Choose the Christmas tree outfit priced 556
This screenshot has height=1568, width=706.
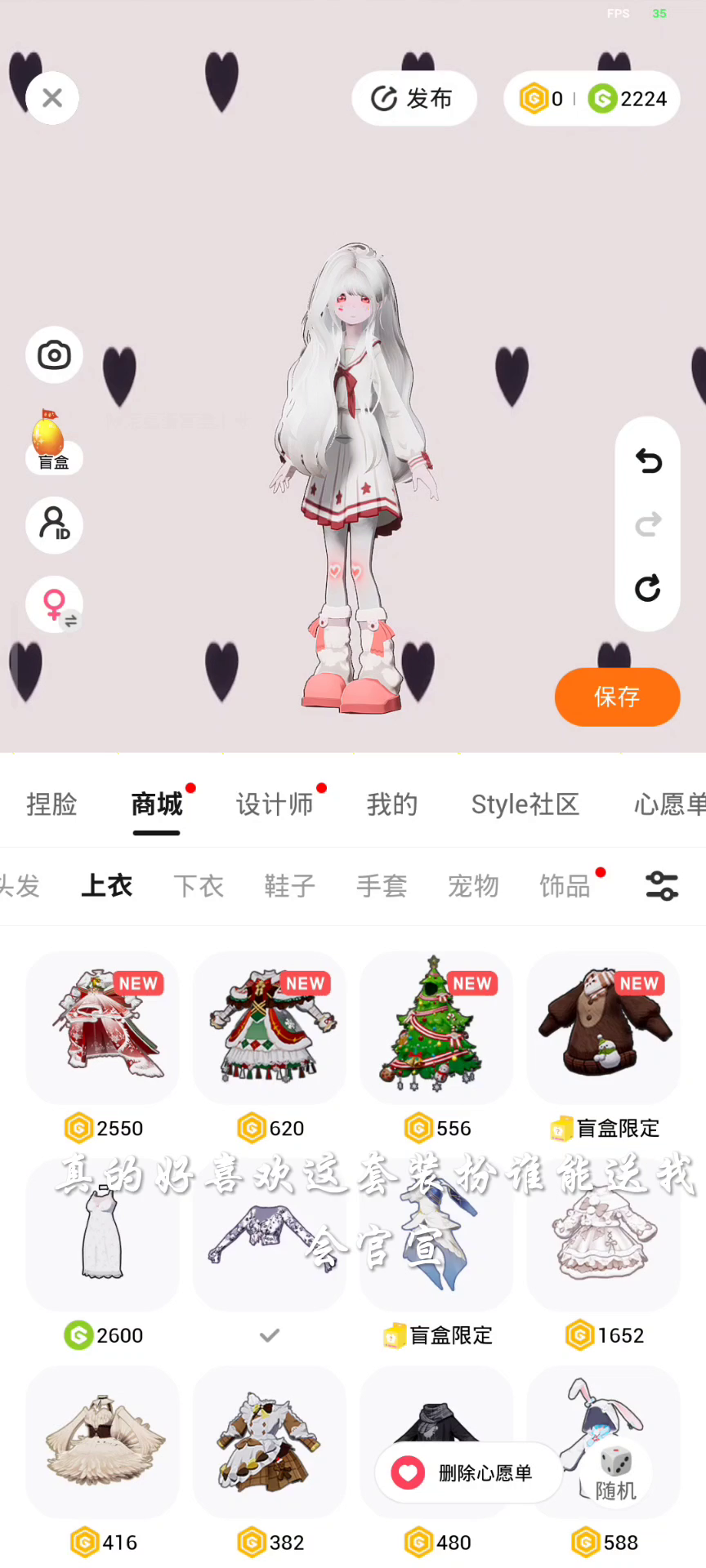click(x=436, y=1027)
